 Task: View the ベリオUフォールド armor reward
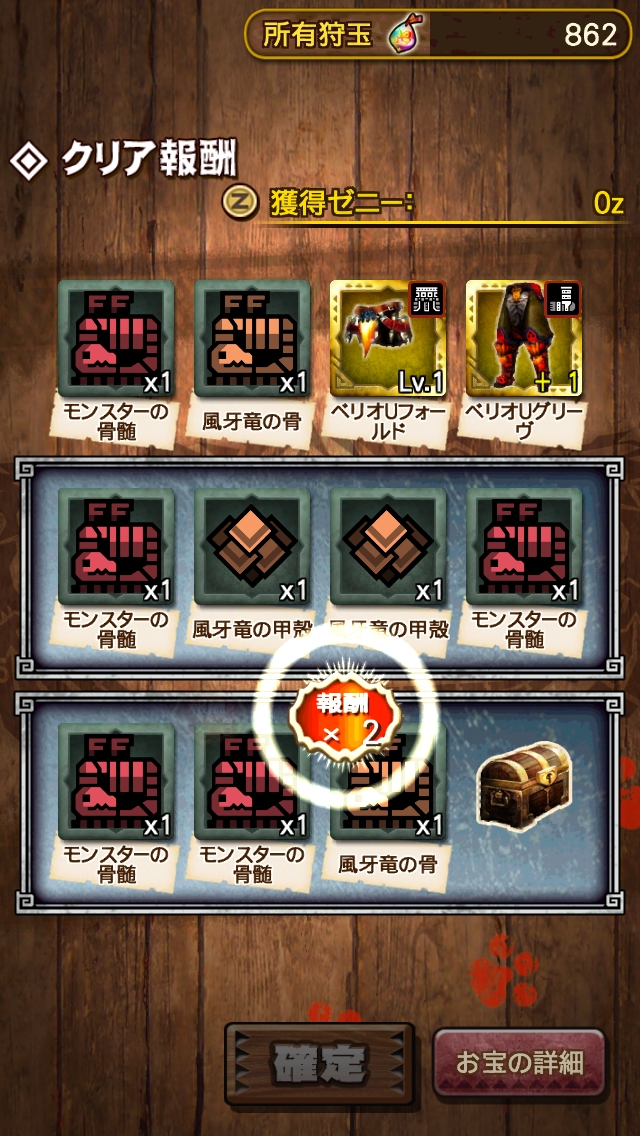click(x=388, y=338)
